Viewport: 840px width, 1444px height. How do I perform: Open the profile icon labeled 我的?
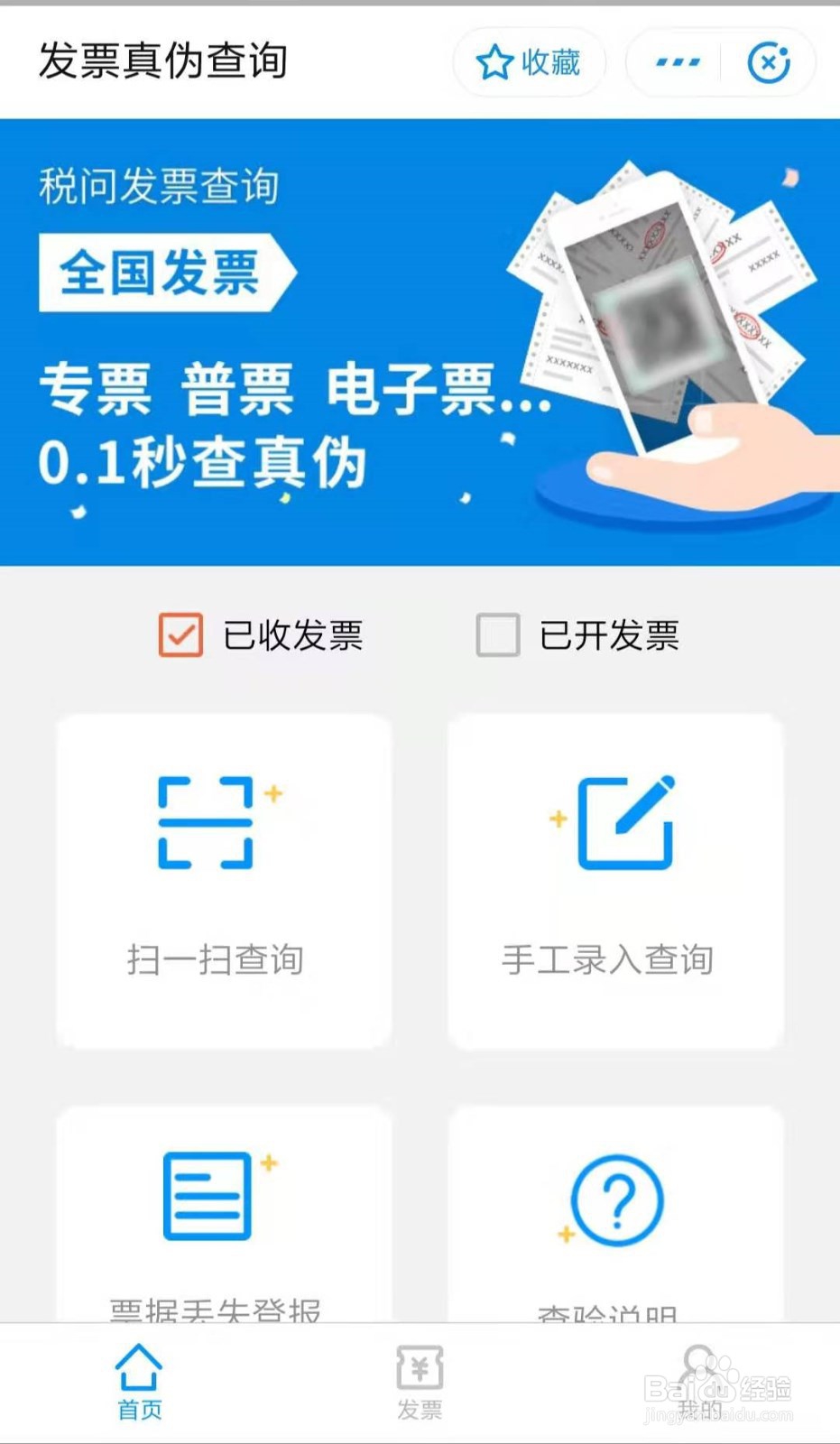(x=699, y=1365)
